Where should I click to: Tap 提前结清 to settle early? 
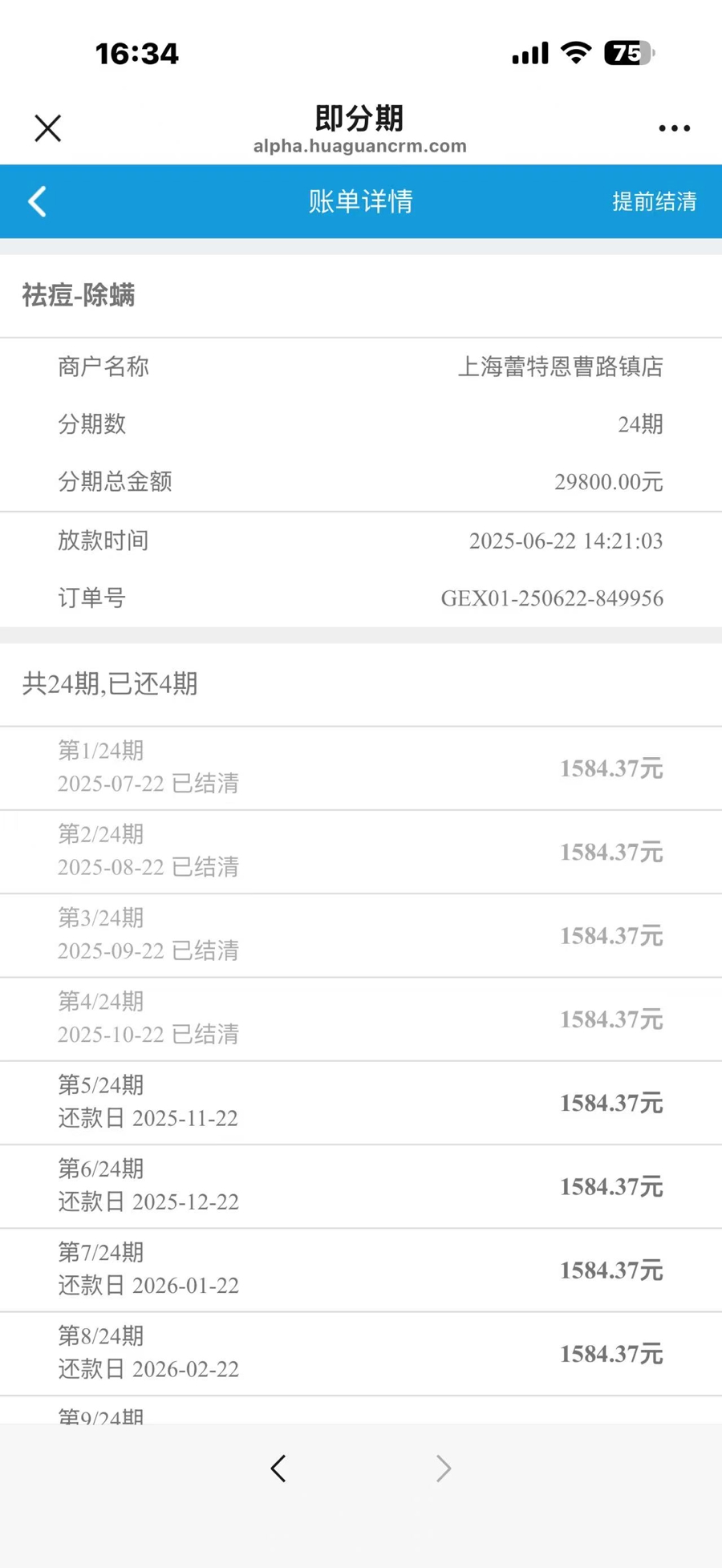tap(654, 201)
